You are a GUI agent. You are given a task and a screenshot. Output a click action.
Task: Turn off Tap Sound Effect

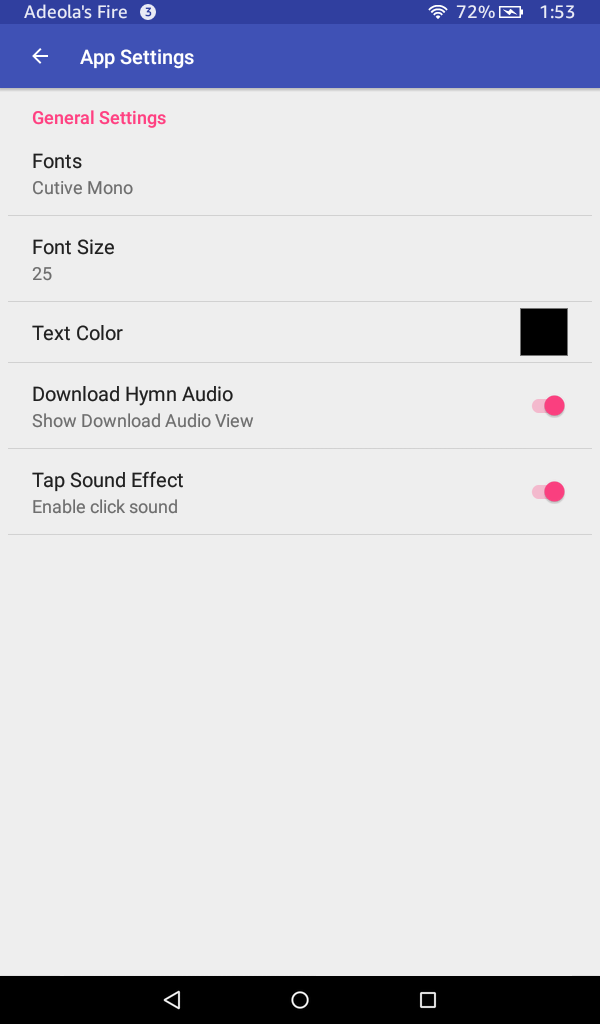coord(548,492)
